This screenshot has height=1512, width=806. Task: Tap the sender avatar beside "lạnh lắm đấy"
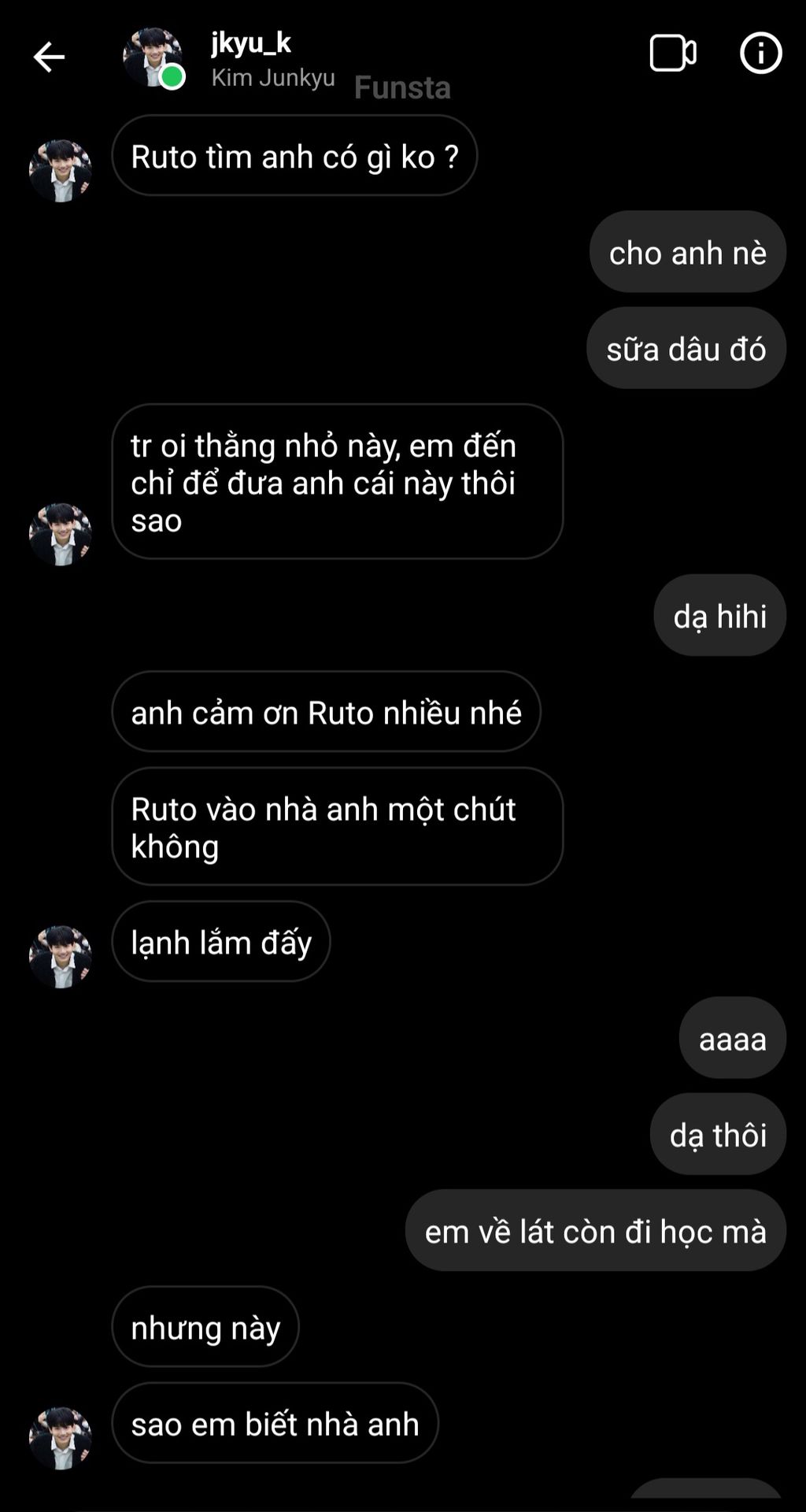coord(61,956)
